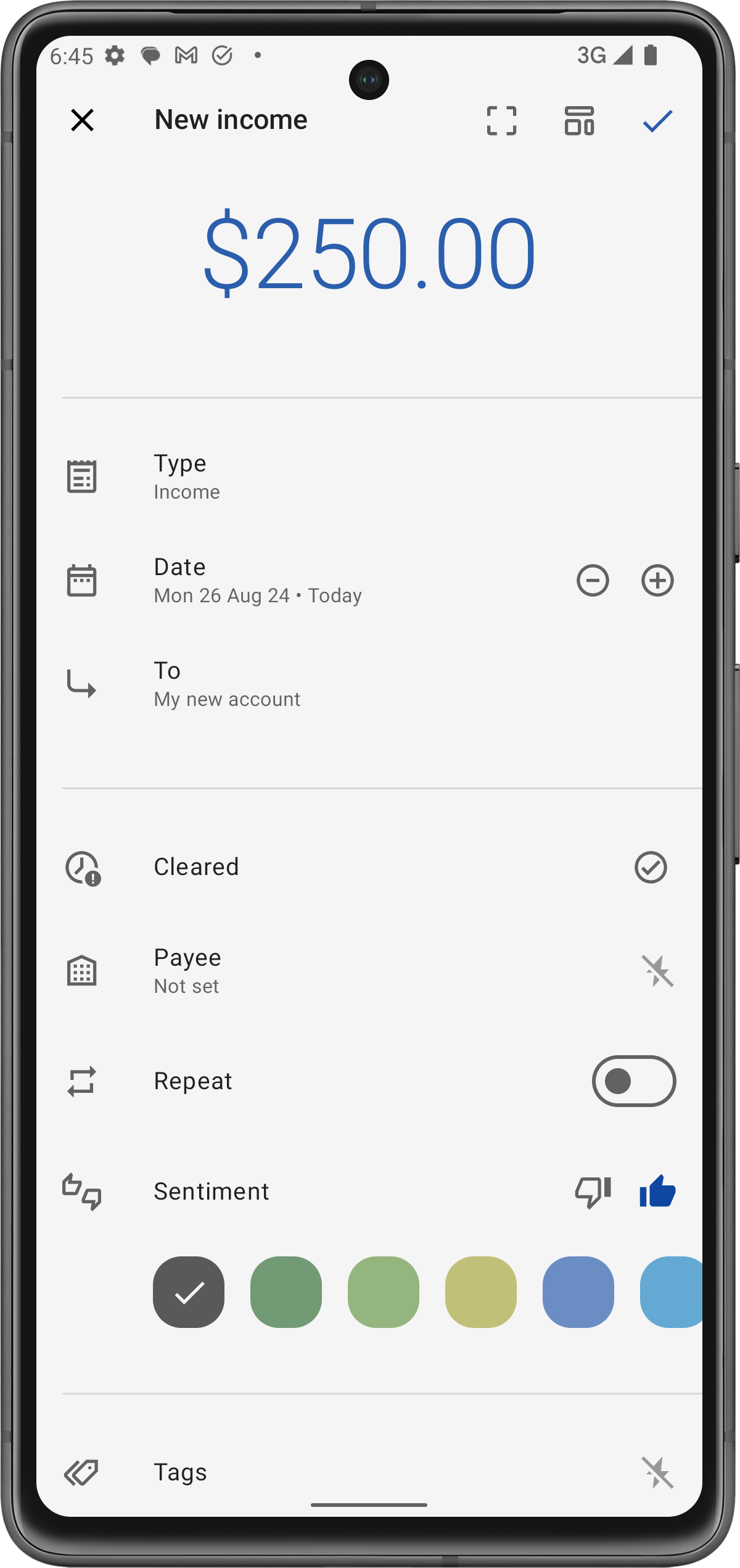Turn on the Repeat switch

(633, 1081)
